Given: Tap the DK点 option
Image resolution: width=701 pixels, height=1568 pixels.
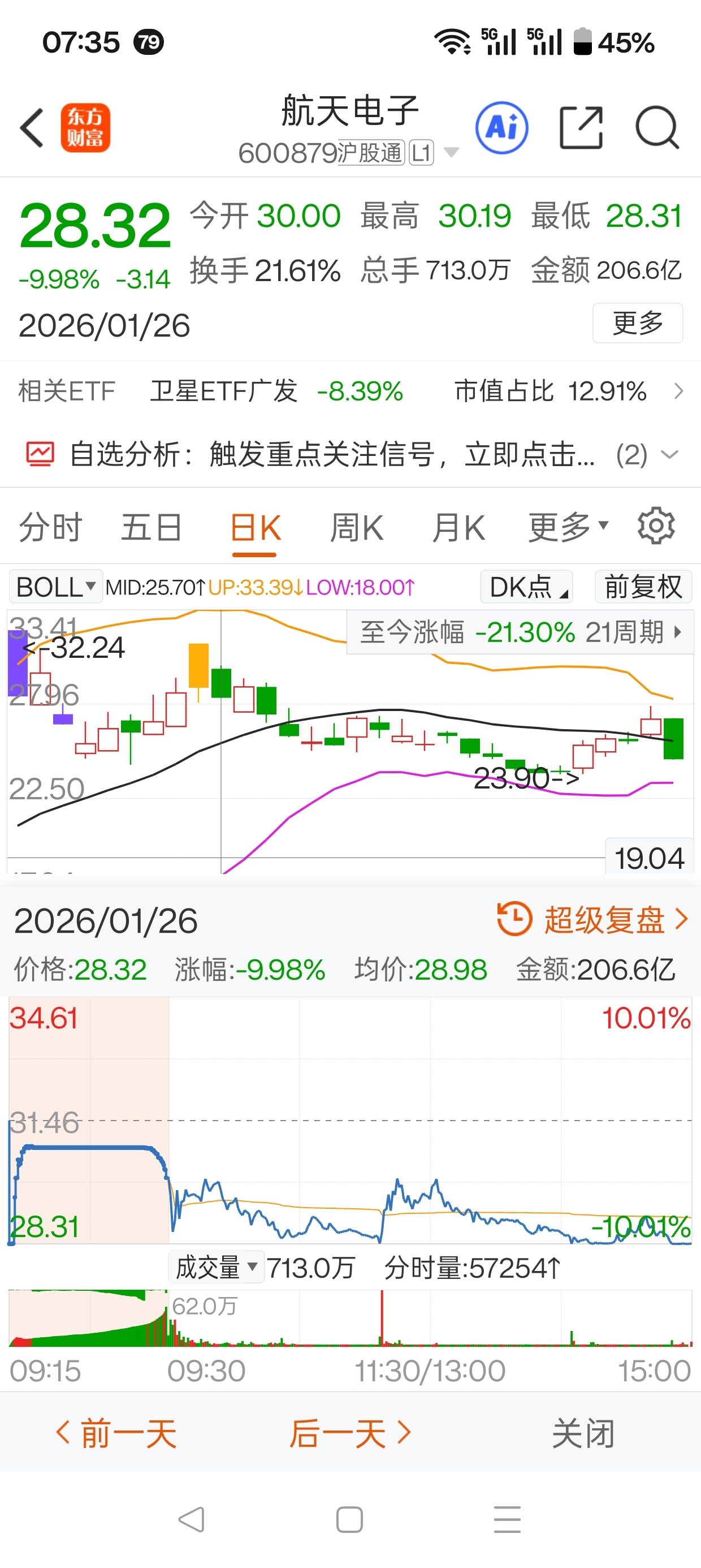Looking at the screenshot, I should pos(526,587).
